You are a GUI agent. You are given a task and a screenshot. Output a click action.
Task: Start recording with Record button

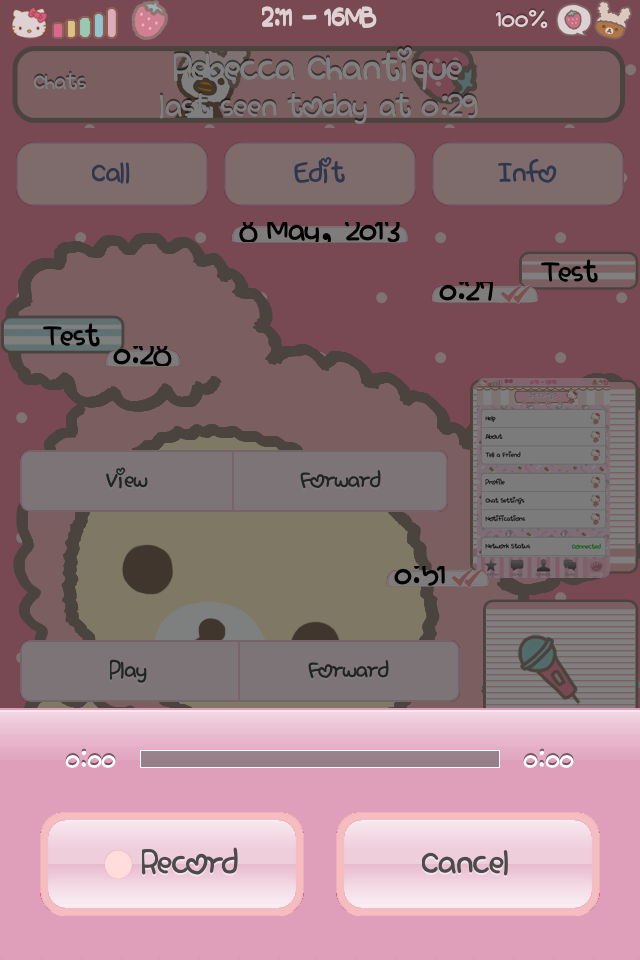coord(172,863)
